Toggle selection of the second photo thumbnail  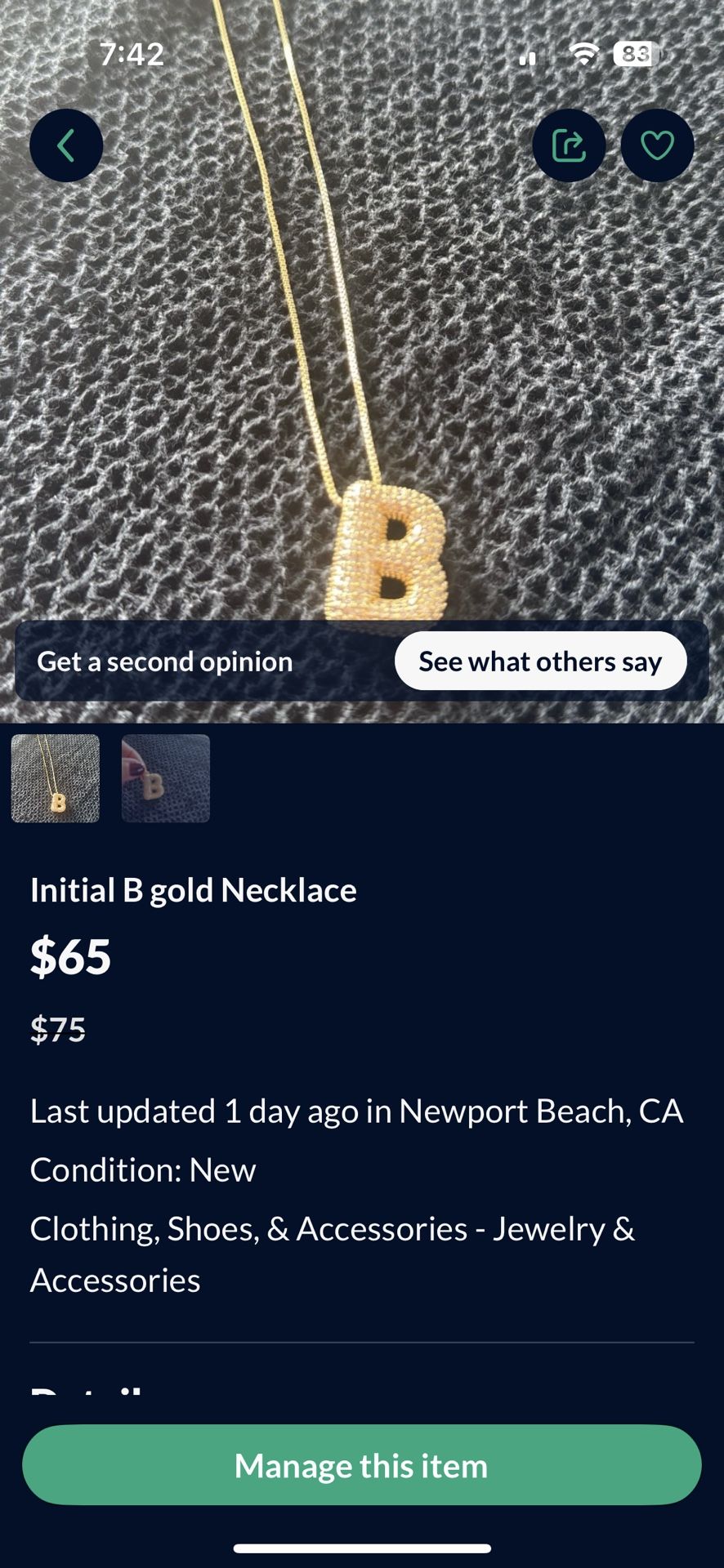click(165, 778)
